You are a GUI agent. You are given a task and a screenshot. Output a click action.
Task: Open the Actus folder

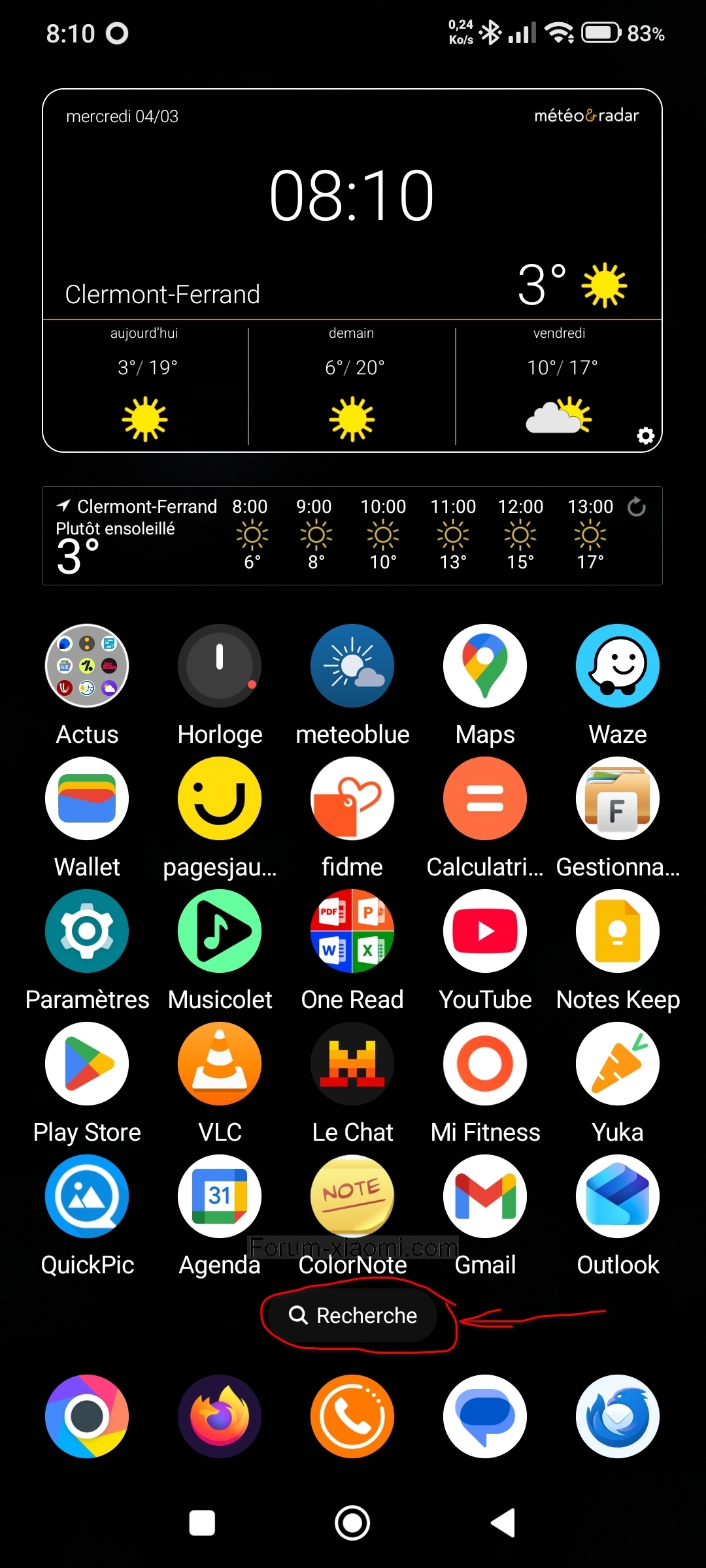pyautogui.click(x=87, y=666)
